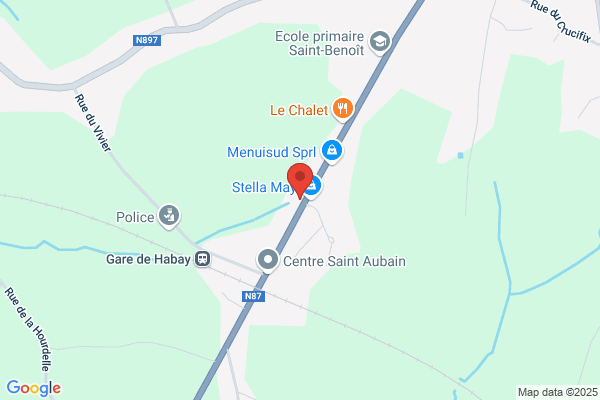Tap the Stella May shop marker
The width and height of the screenshot is (600, 400).
(x=313, y=187)
